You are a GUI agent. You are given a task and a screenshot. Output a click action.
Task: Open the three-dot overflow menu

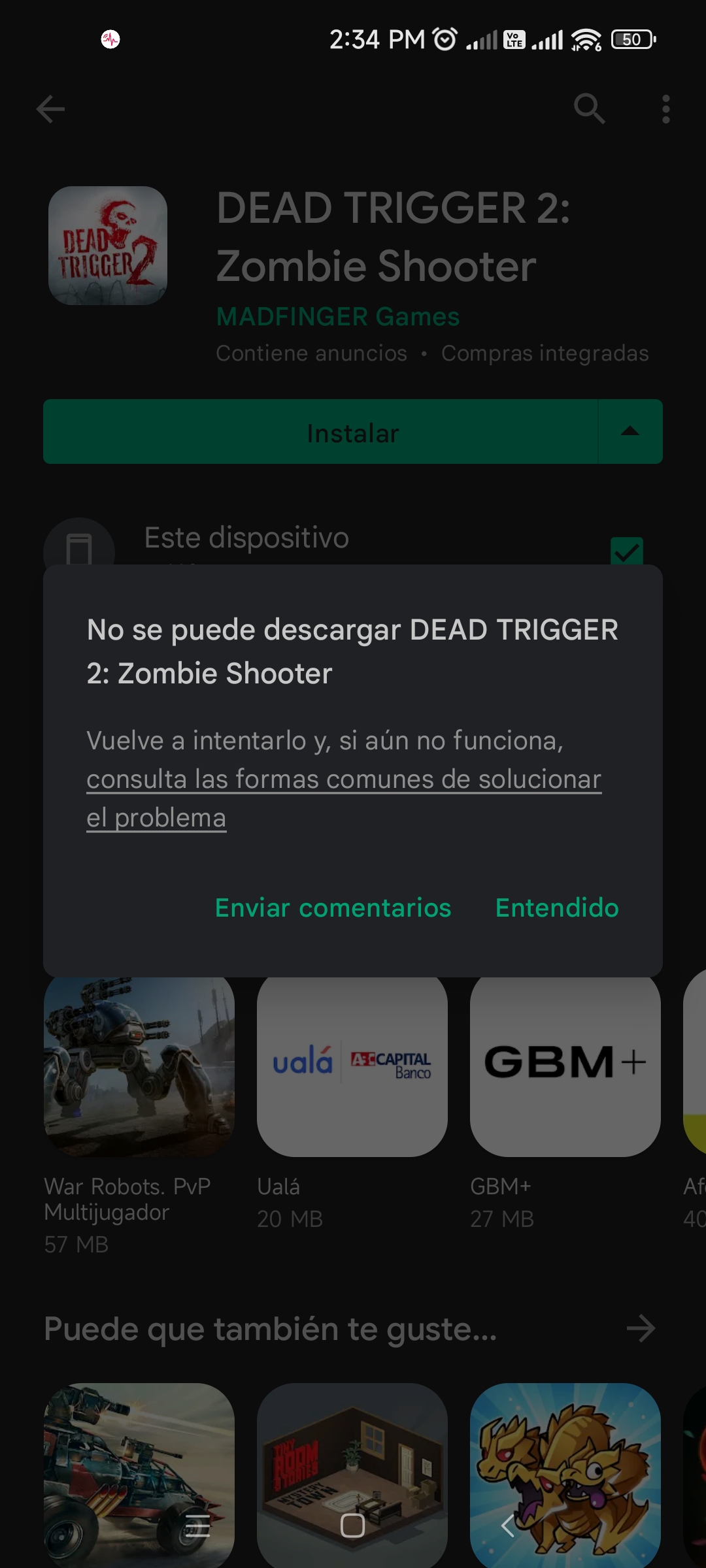(x=665, y=108)
